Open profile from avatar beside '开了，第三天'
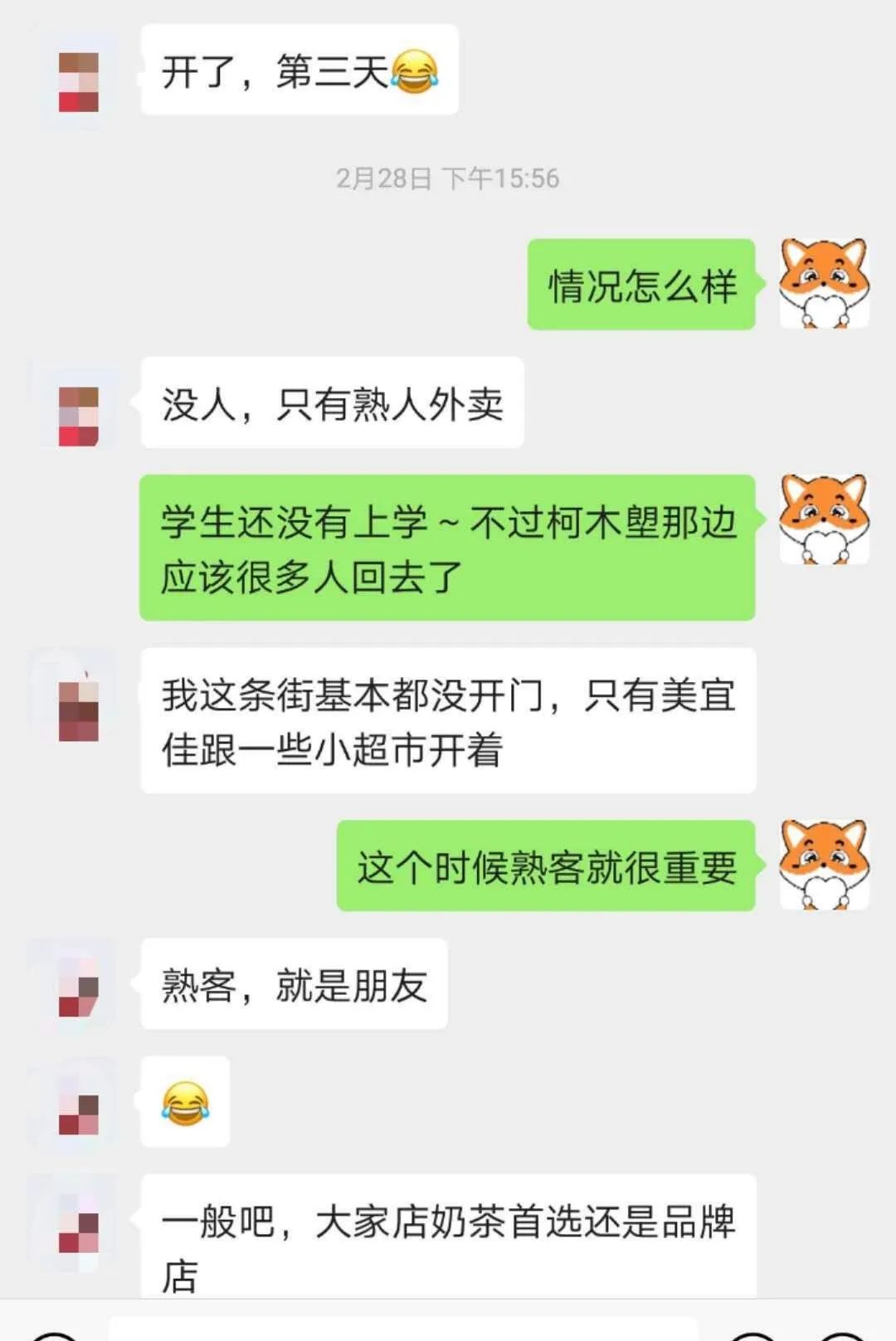 [x=78, y=80]
